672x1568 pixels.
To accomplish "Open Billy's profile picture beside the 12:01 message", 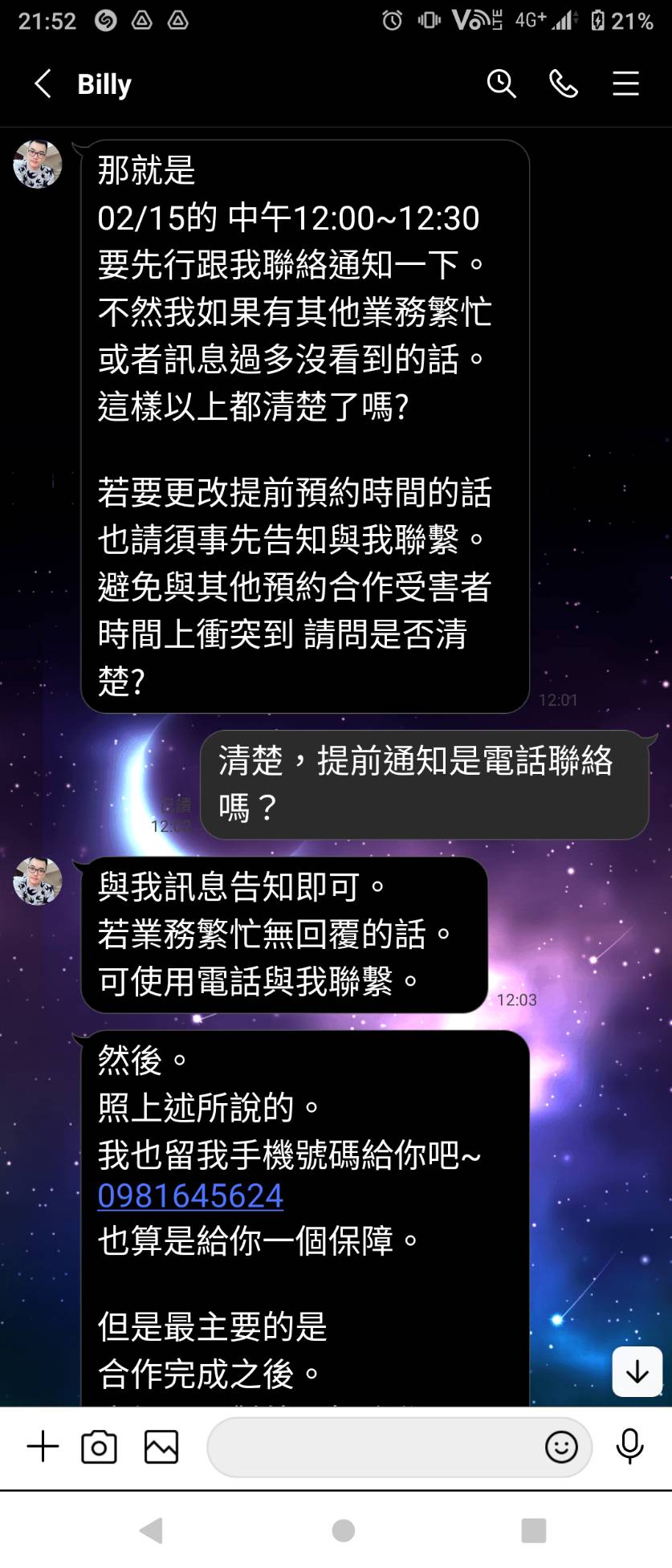I will (x=38, y=165).
